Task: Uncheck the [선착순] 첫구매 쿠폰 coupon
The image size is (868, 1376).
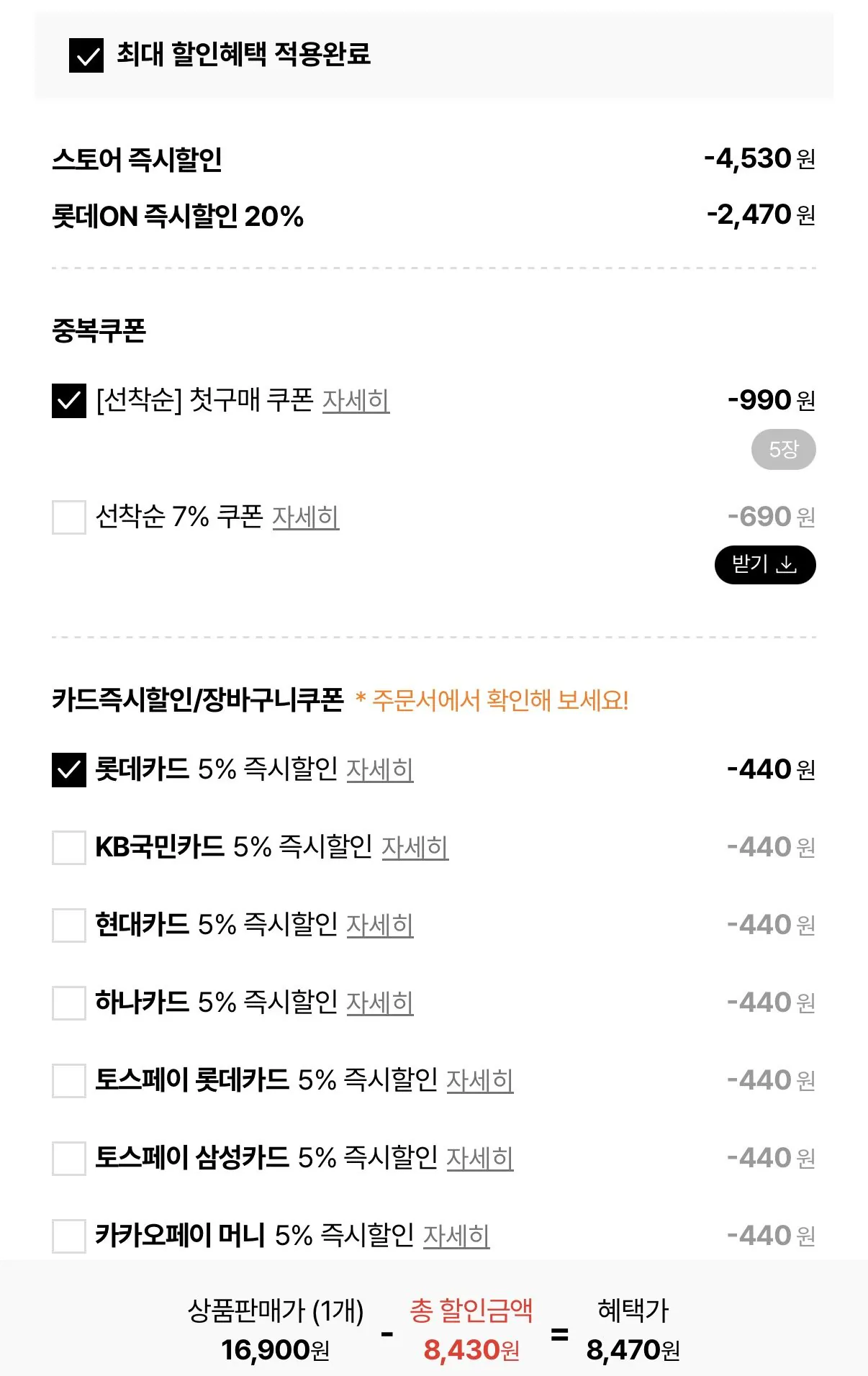Action: [x=68, y=402]
